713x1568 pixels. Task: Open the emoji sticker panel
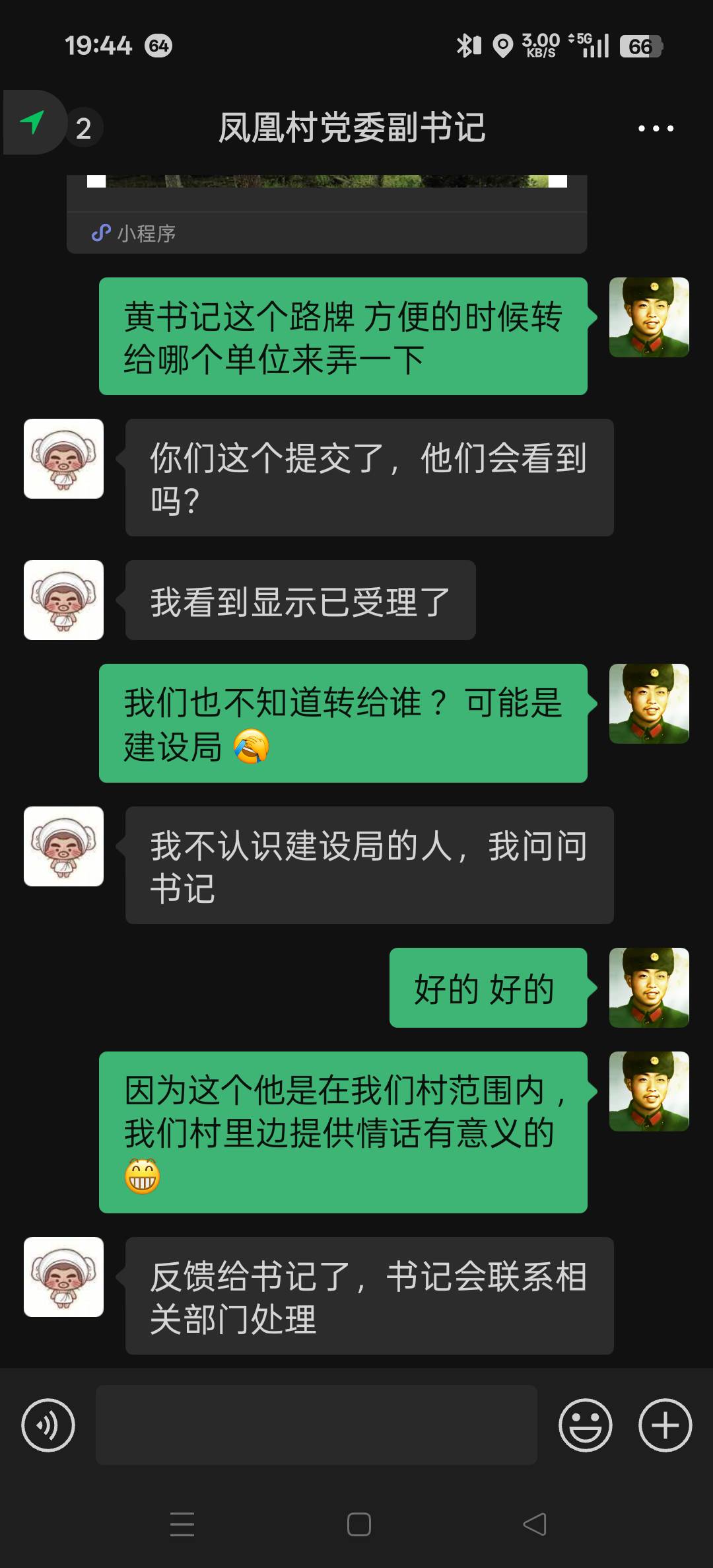coord(586,1425)
